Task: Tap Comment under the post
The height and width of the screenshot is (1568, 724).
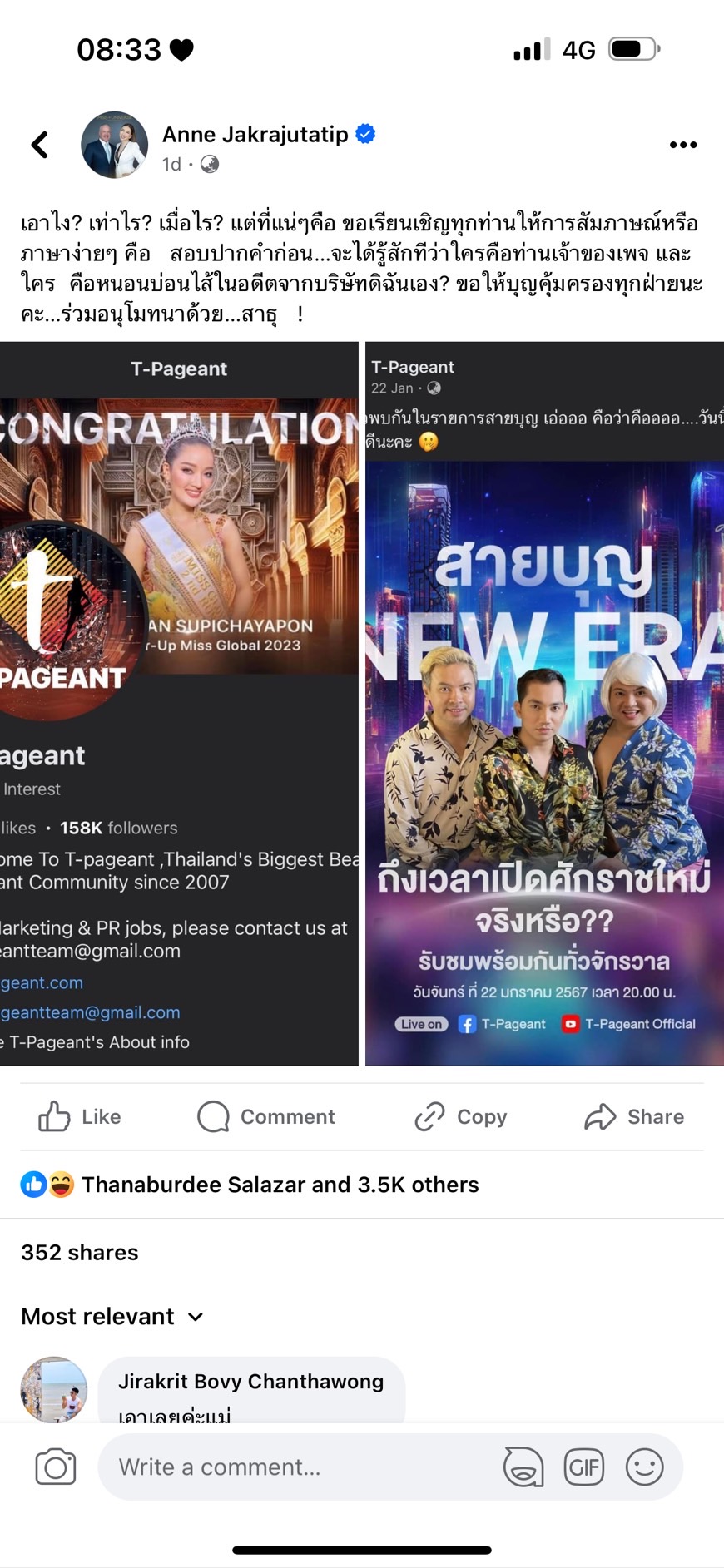Action: [x=266, y=1116]
